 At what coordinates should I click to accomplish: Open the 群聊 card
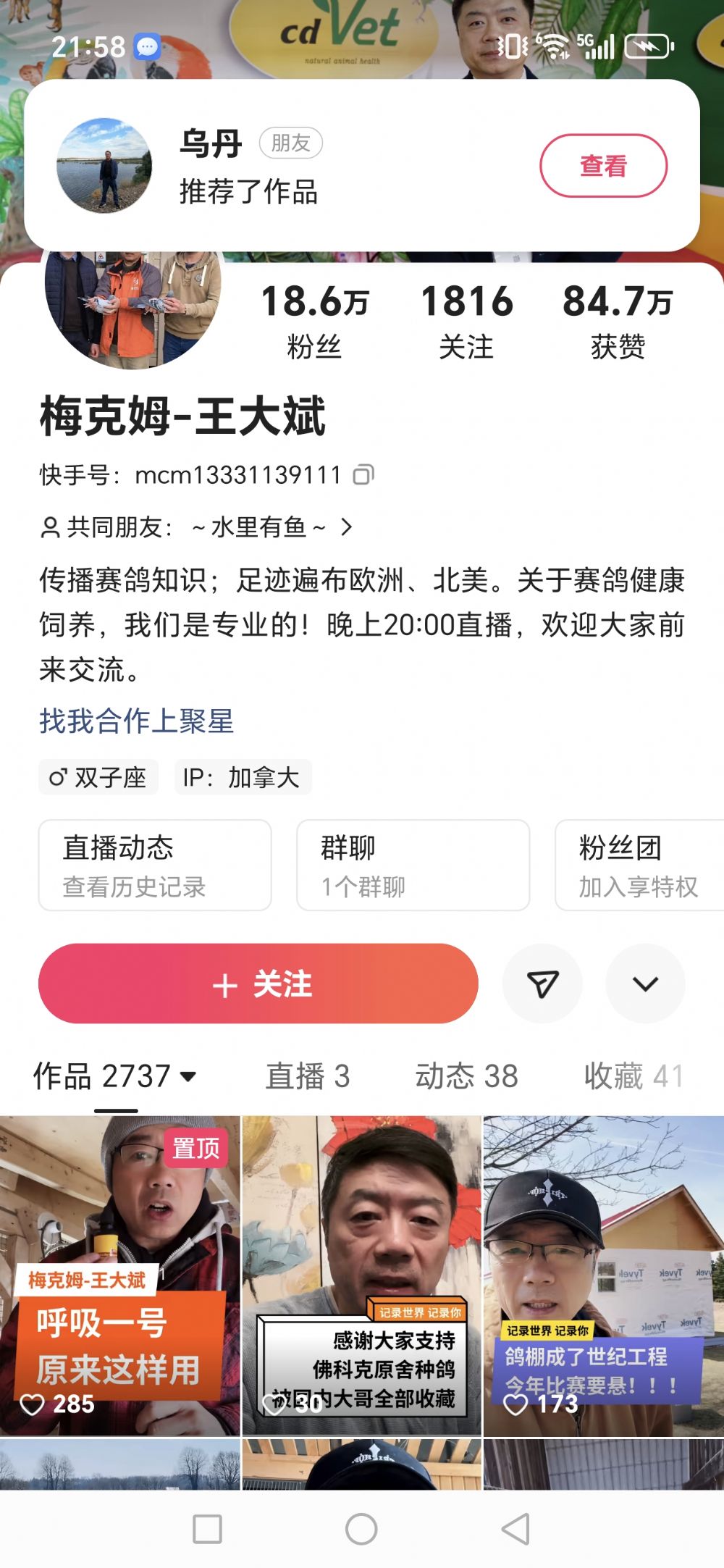(413, 865)
